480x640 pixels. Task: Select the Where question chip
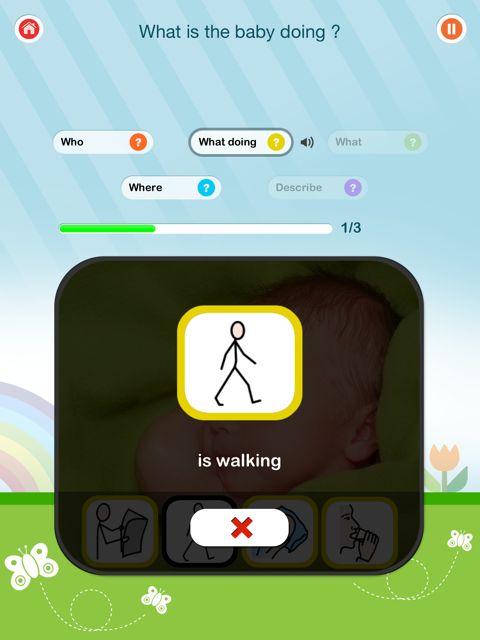[171, 188]
